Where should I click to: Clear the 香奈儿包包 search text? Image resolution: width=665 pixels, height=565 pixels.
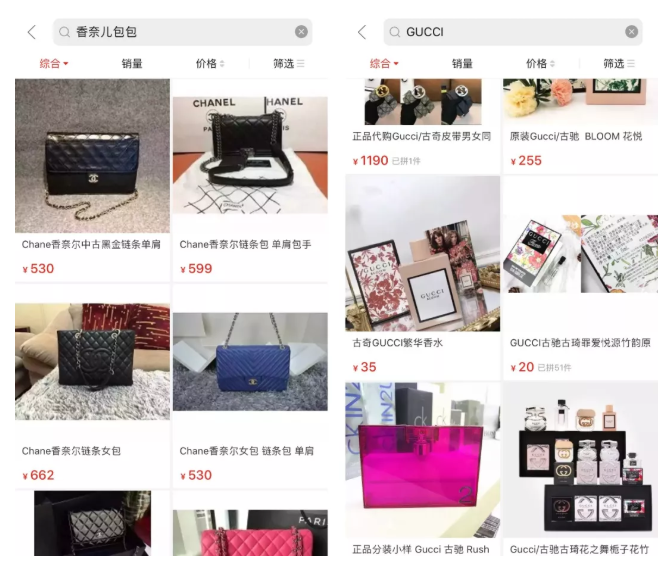pos(301,32)
